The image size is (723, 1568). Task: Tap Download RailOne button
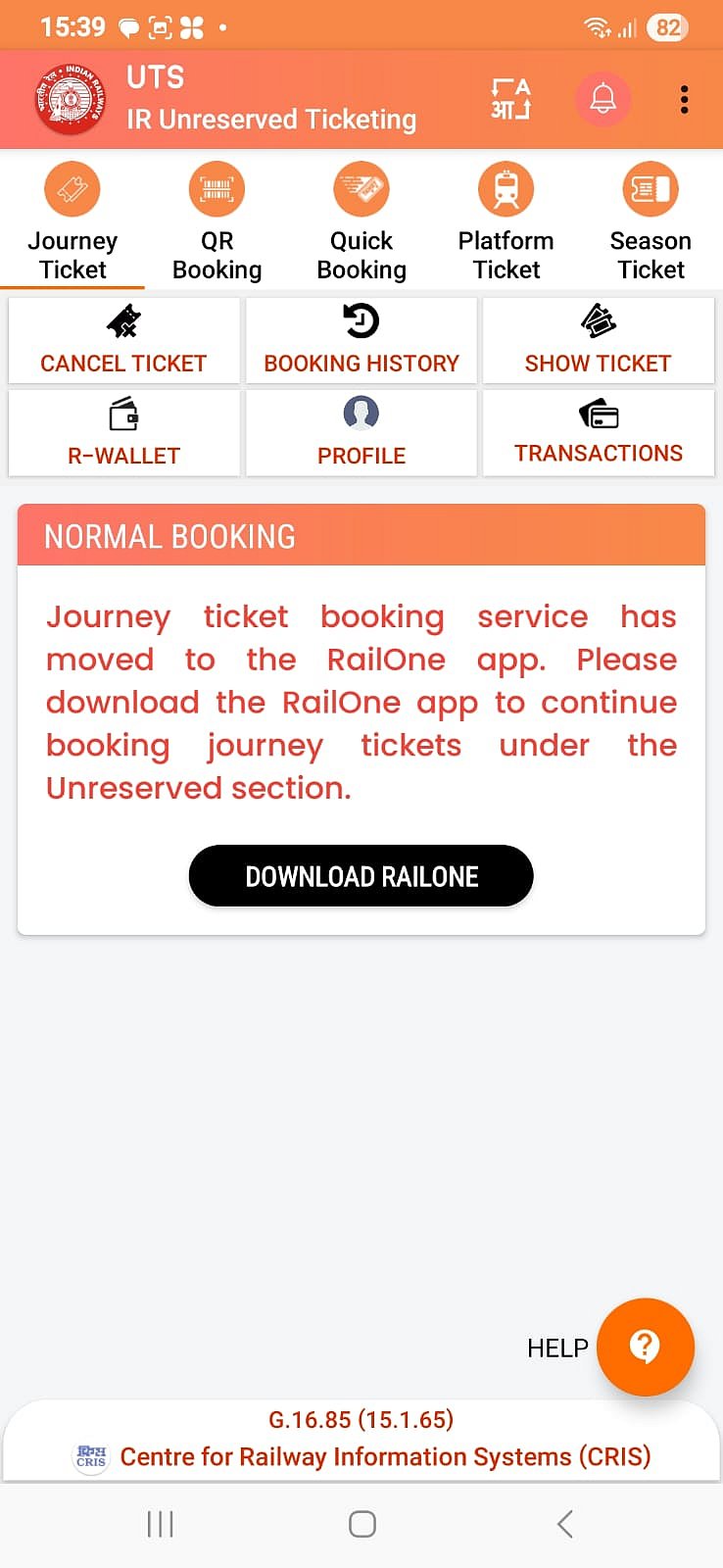361,876
